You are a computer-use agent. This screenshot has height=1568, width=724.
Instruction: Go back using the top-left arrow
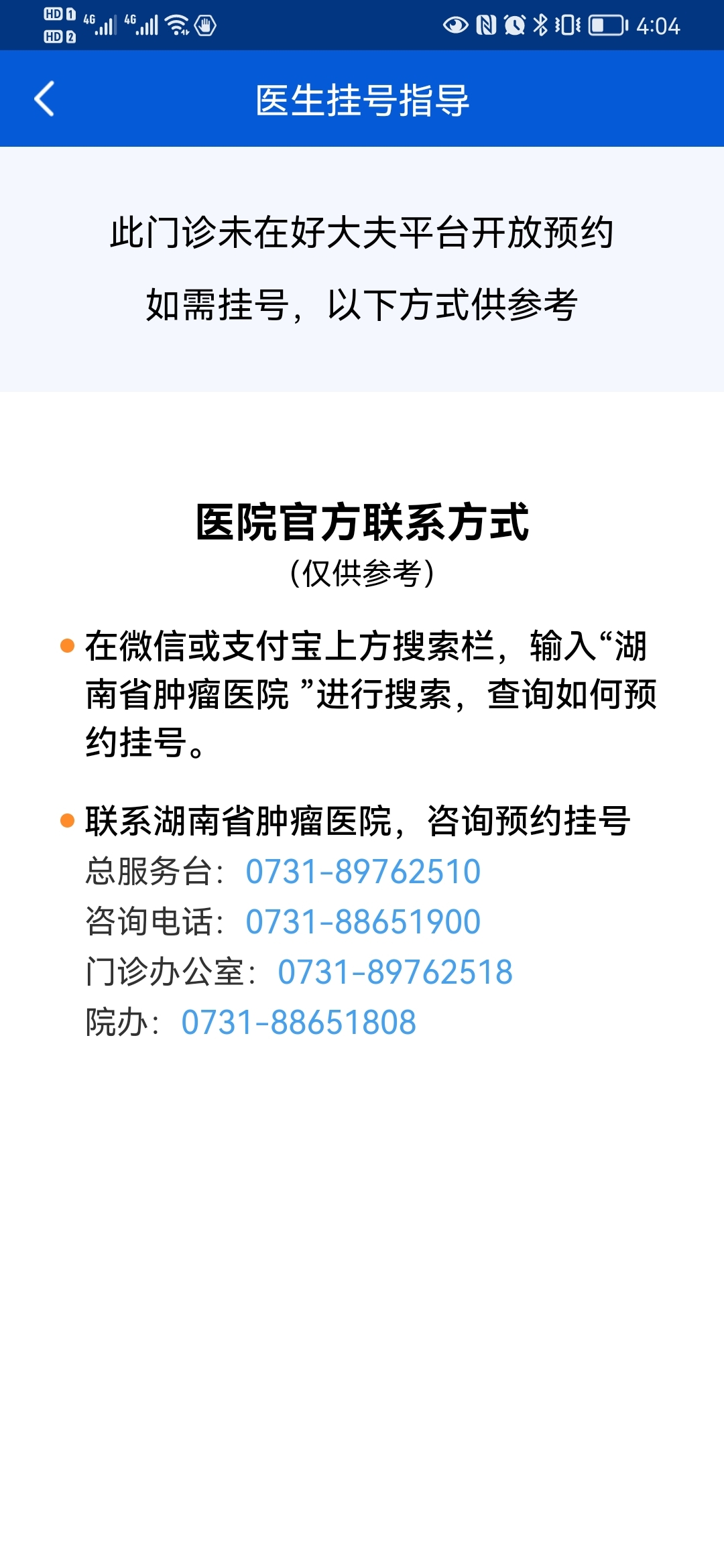pyautogui.click(x=44, y=99)
